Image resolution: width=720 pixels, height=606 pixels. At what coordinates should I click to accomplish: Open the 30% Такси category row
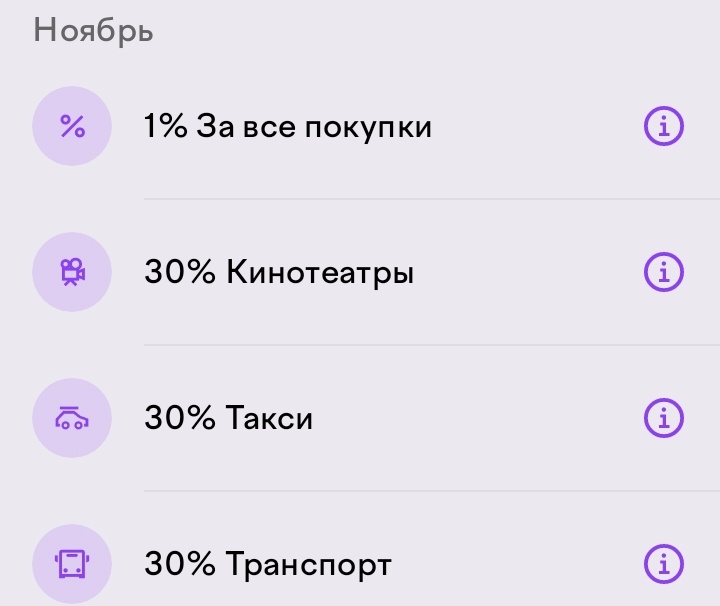click(x=229, y=417)
